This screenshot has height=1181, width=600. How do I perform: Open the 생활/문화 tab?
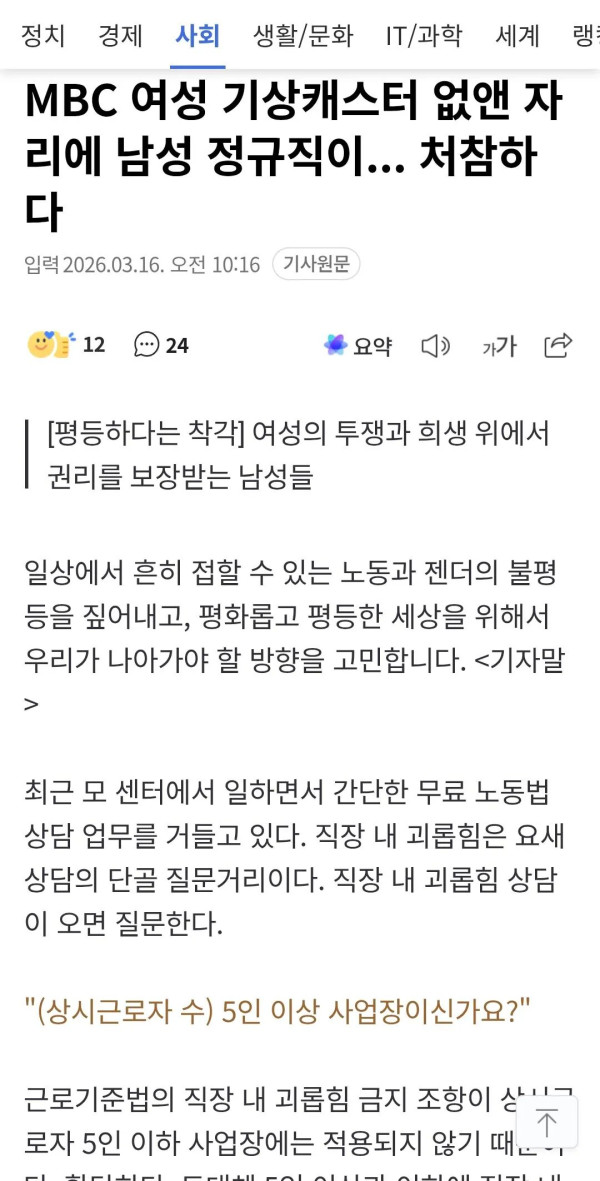(303, 35)
